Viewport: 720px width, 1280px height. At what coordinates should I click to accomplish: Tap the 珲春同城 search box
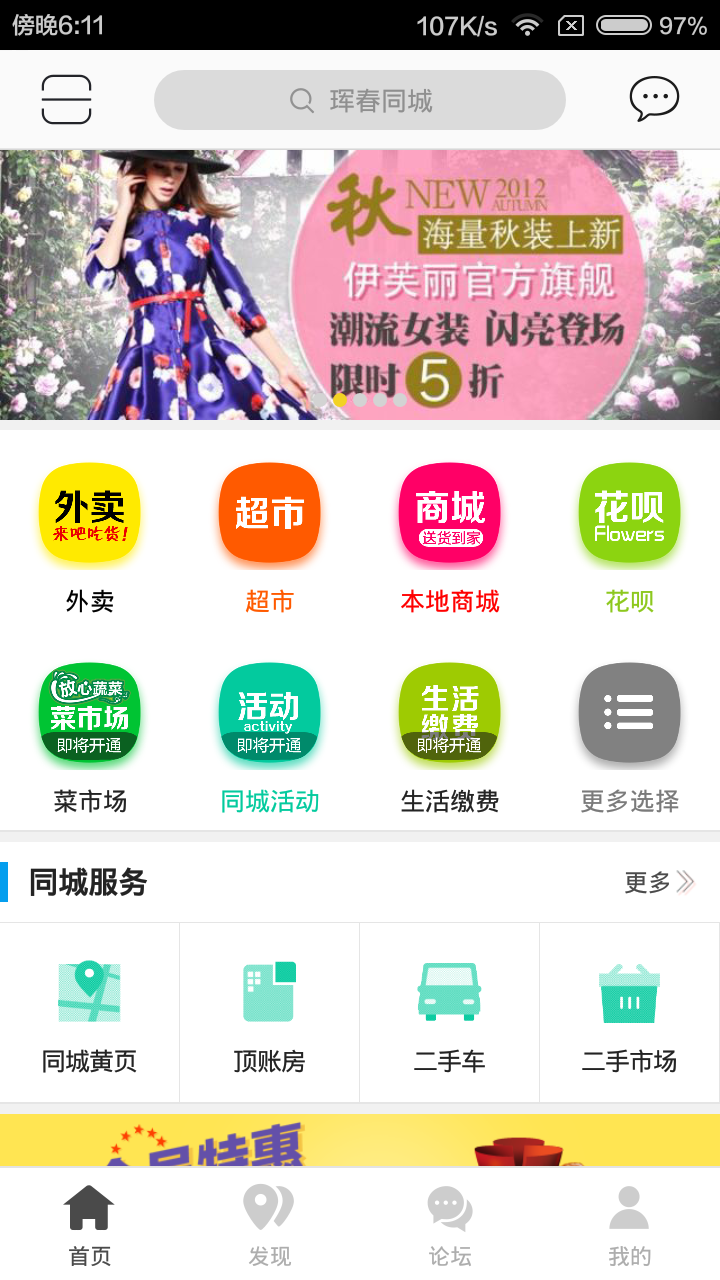[x=360, y=100]
